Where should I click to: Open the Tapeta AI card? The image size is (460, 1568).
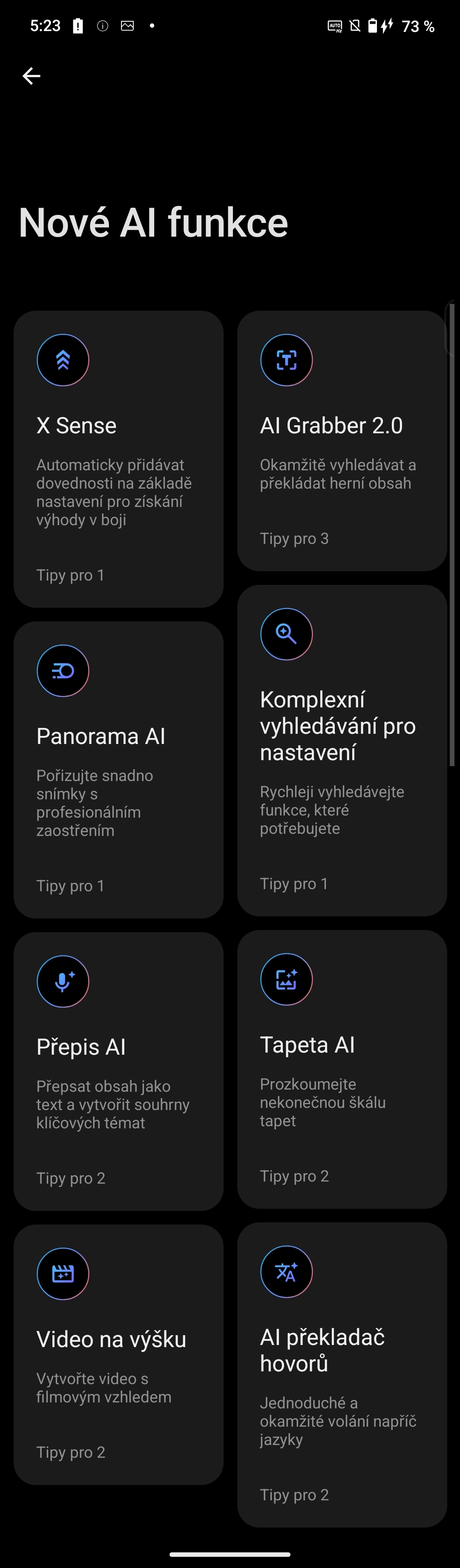[342, 1069]
